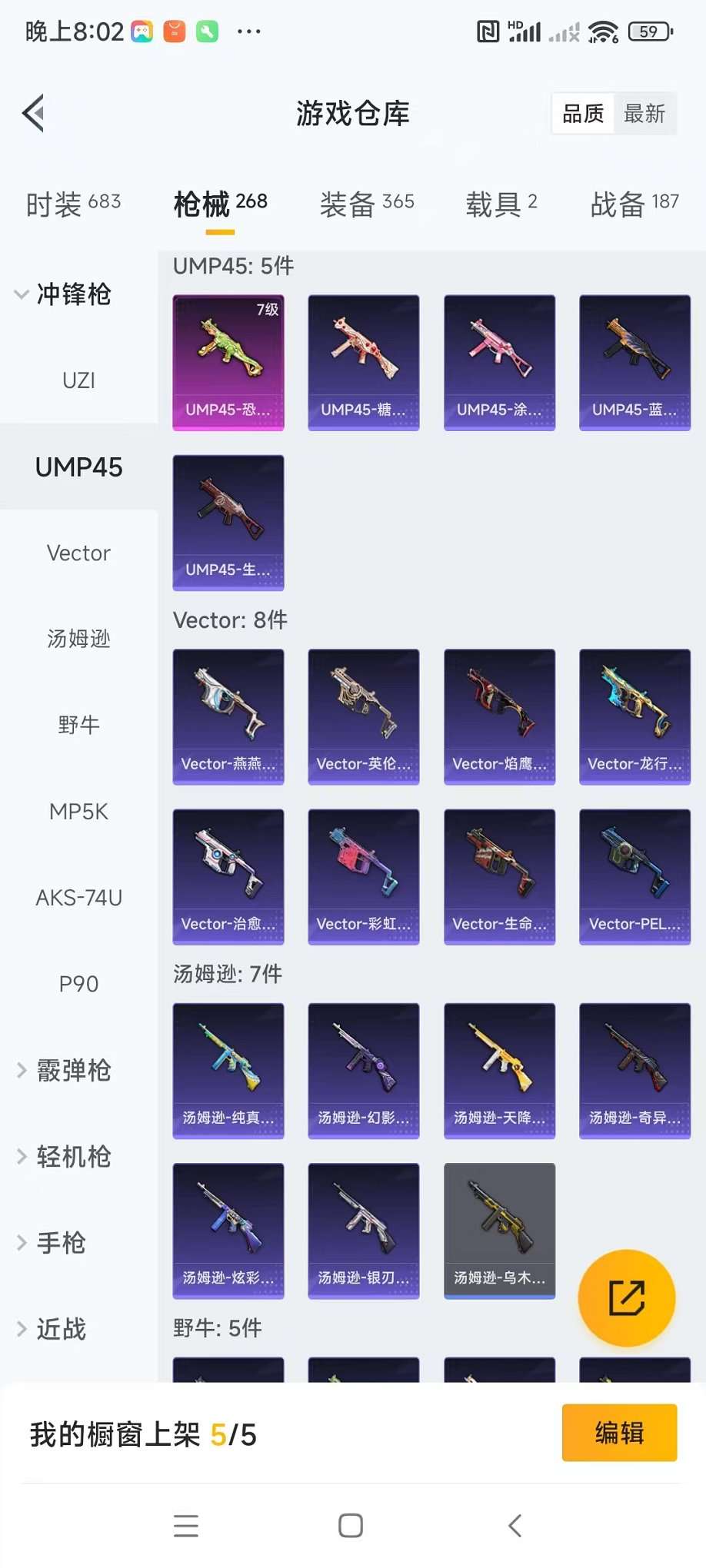706x1568 pixels.
Task: Open the 汤姆逊-天降 skin tile
Action: click(499, 1070)
